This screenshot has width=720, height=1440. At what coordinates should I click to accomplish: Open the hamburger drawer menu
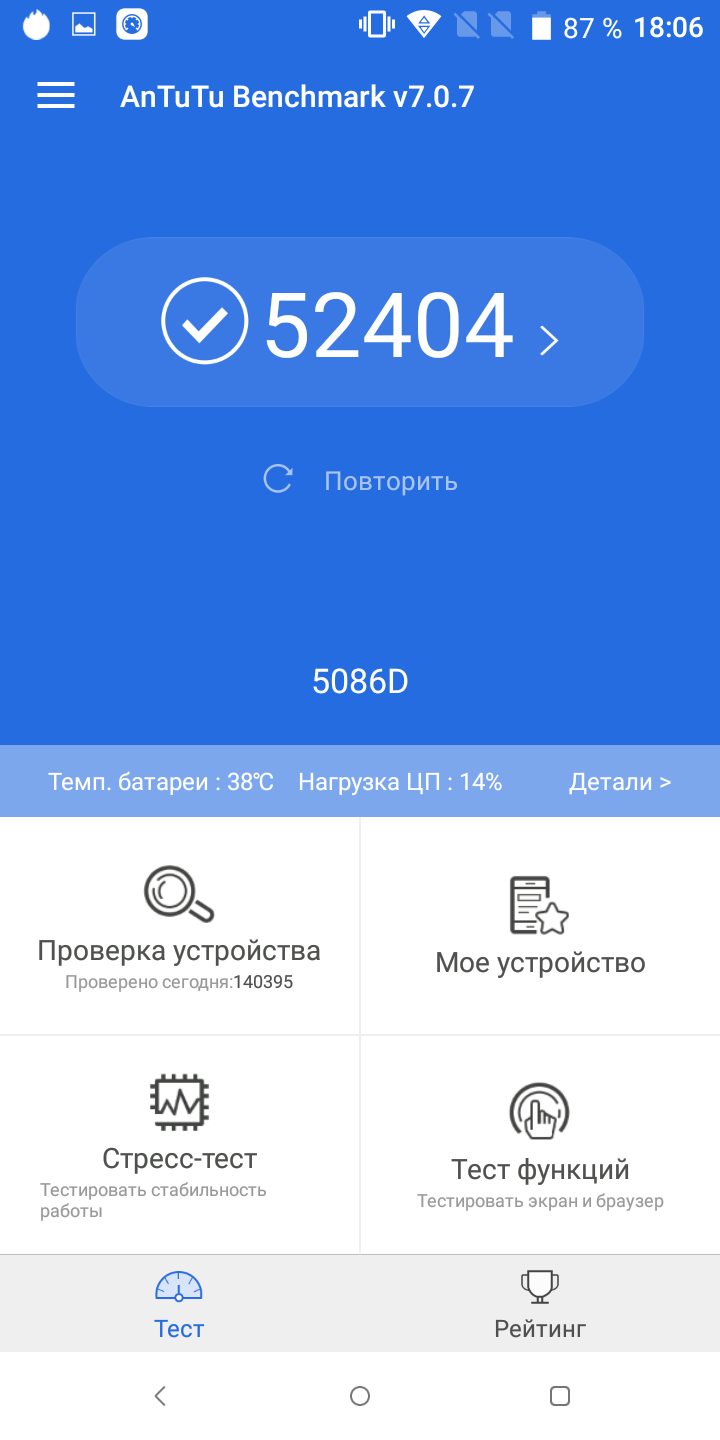56,96
